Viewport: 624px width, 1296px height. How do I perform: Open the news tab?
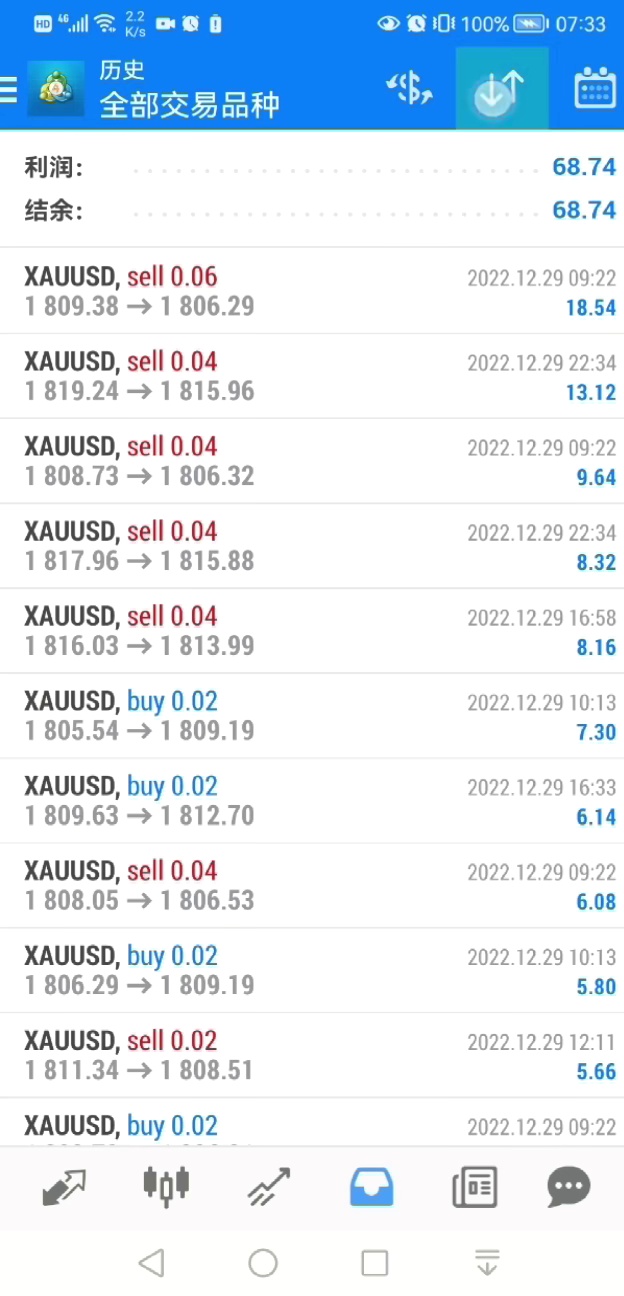[x=474, y=1187]
